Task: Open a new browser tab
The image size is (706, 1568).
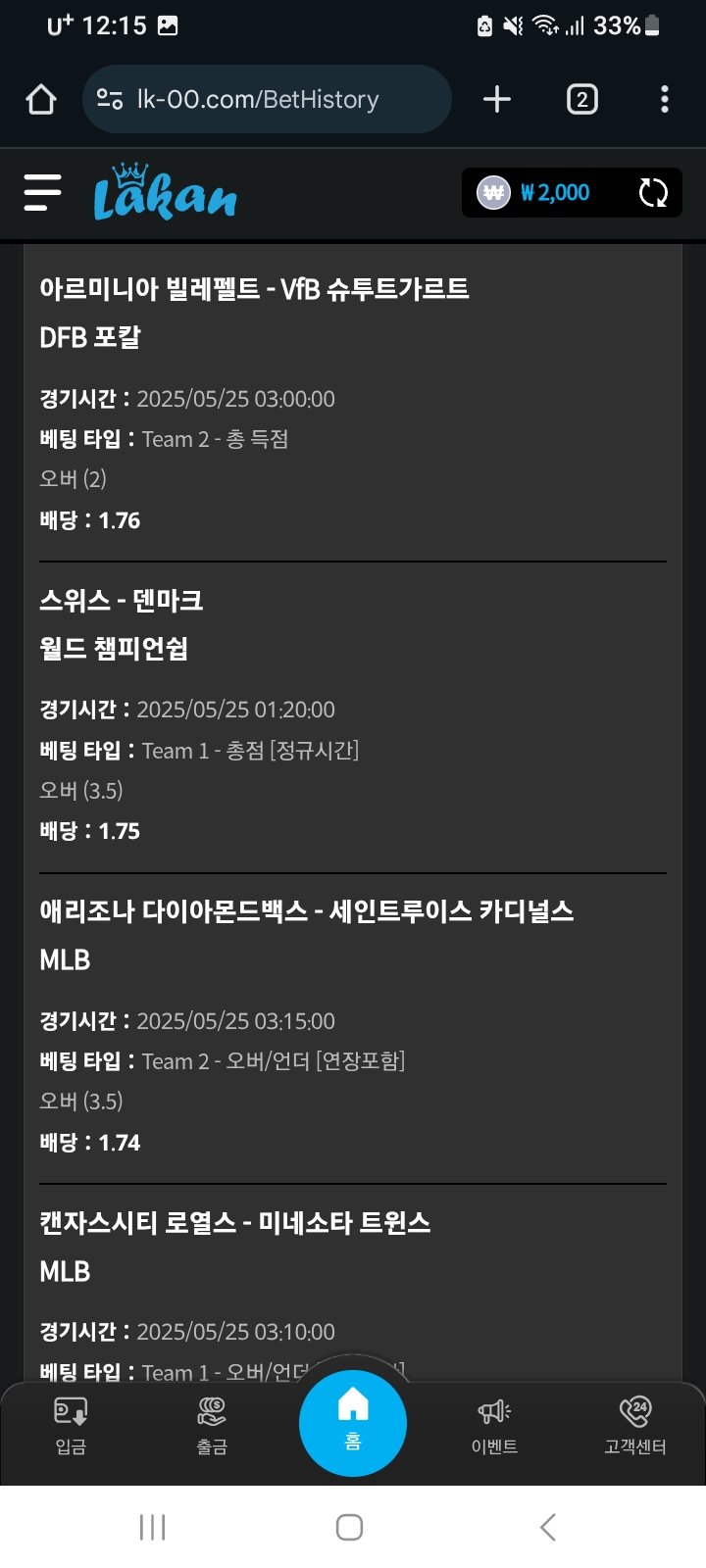Action: coord(497,99)
